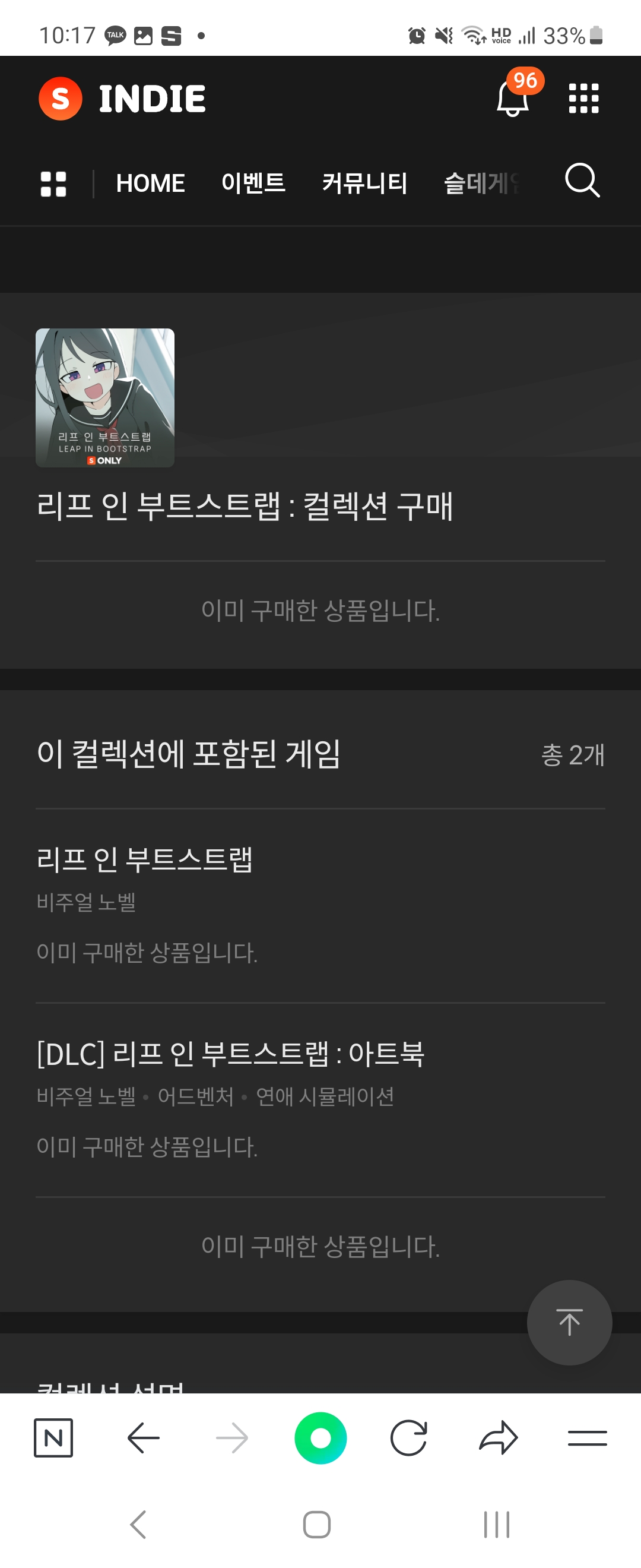
Task: Open the magnifying glass search
Action: click(582, 181)
